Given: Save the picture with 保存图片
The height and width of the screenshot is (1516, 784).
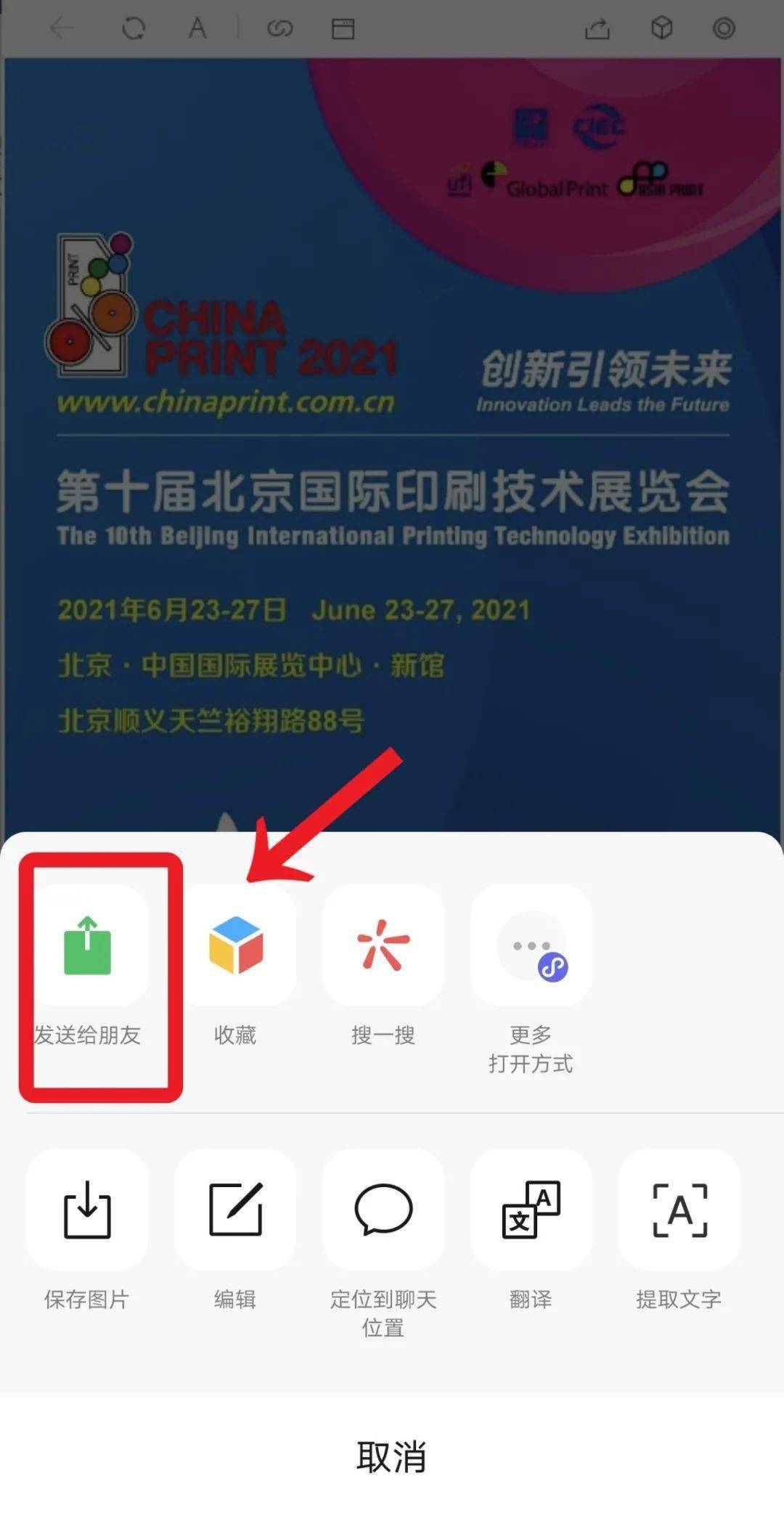Looking at the screenshot, I should click(x=87, y=1210).
